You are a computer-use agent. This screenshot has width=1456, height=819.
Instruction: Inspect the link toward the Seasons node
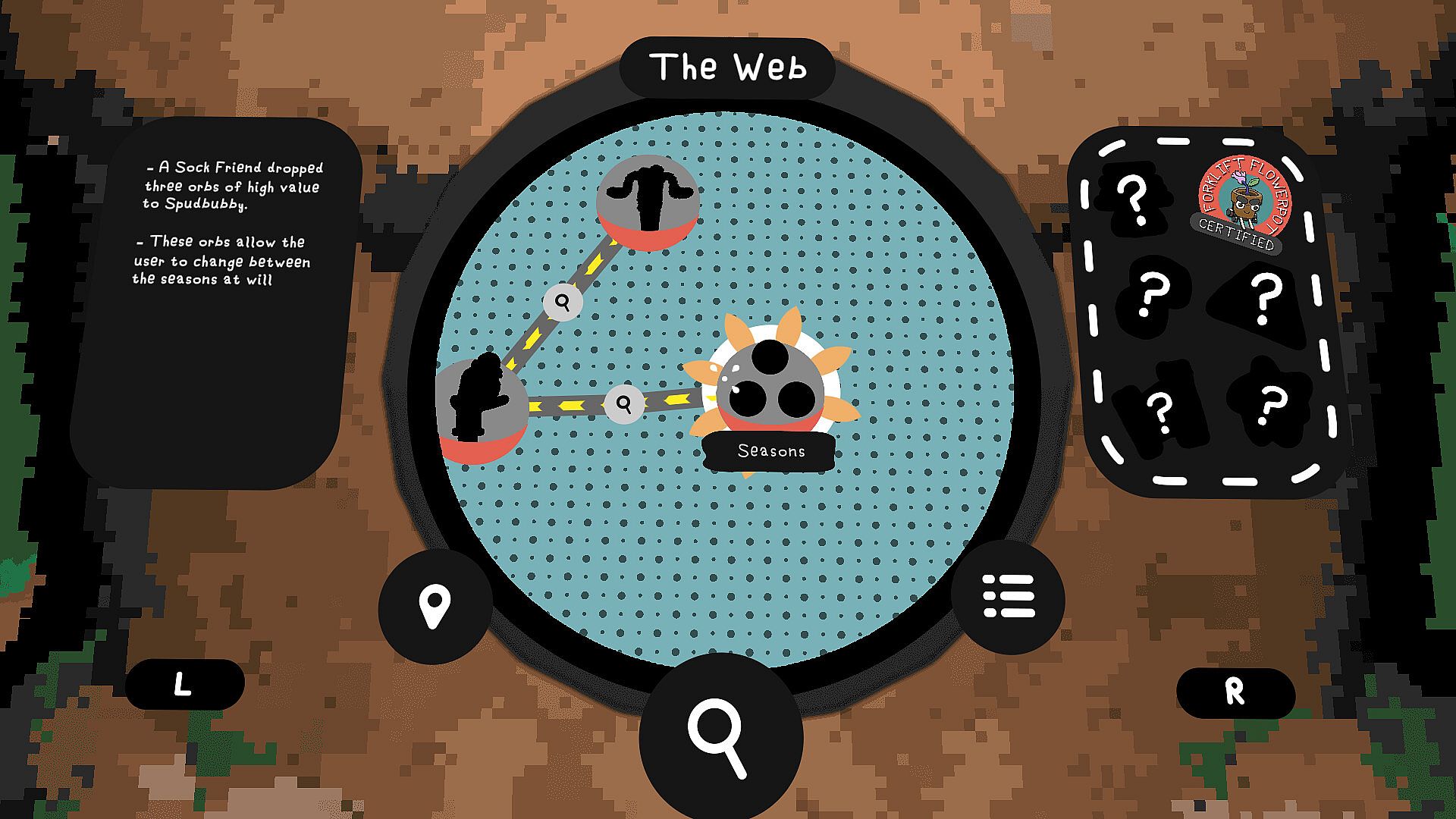(624, 403)
